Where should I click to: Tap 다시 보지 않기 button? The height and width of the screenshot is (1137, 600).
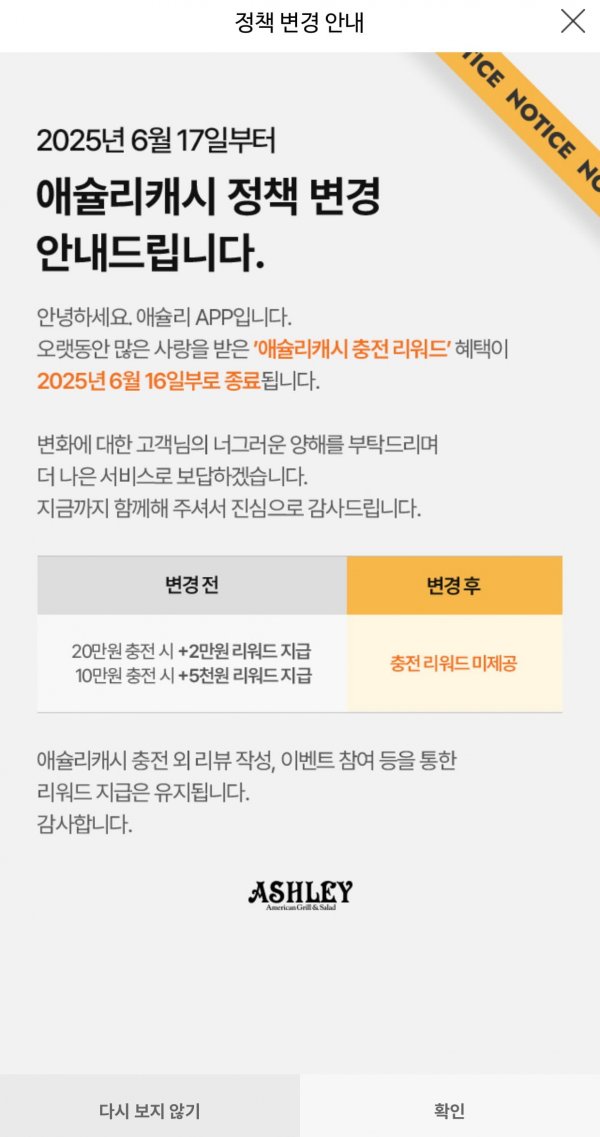150,1110
